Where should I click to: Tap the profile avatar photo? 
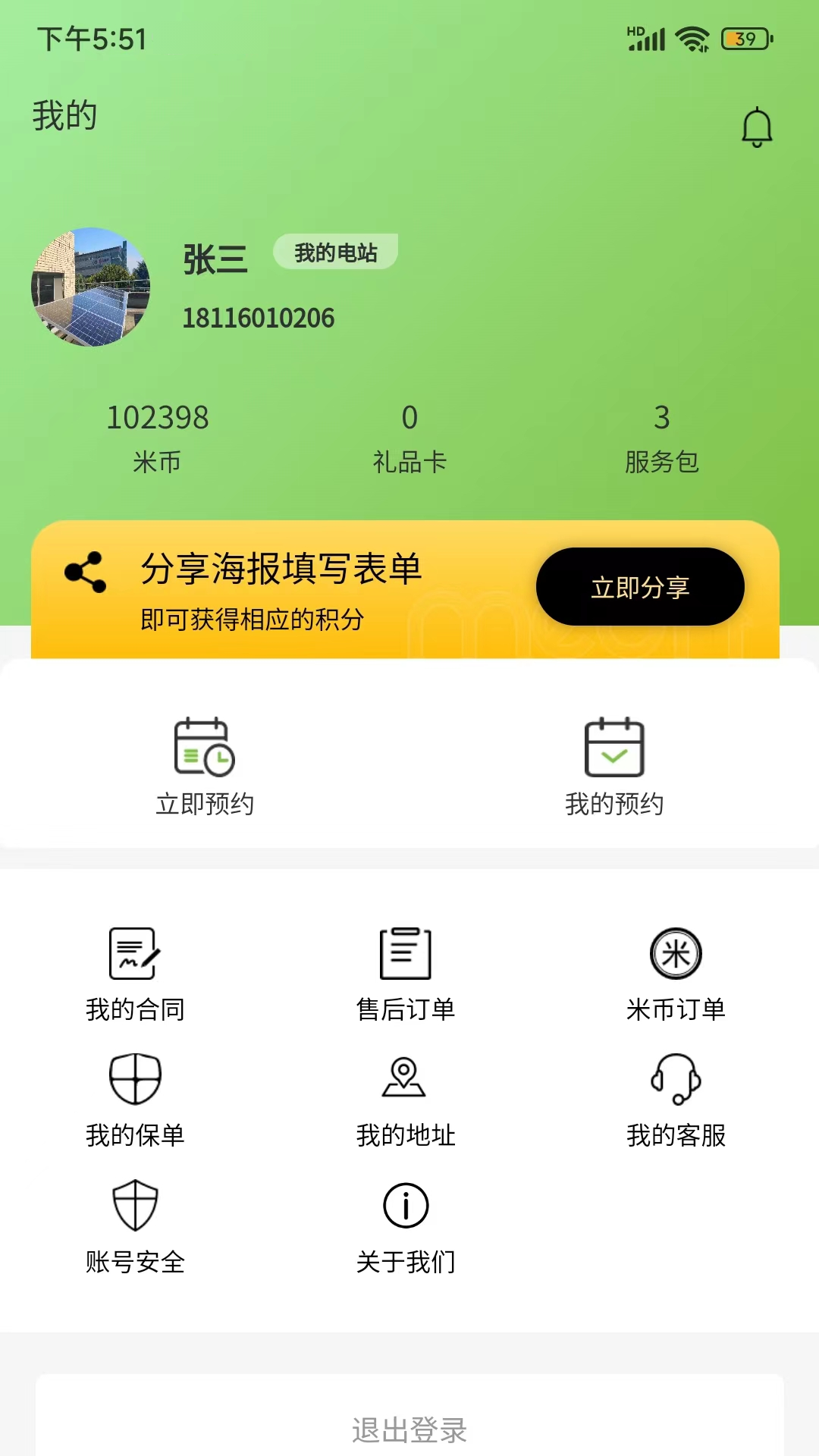(x=93, y=287)
